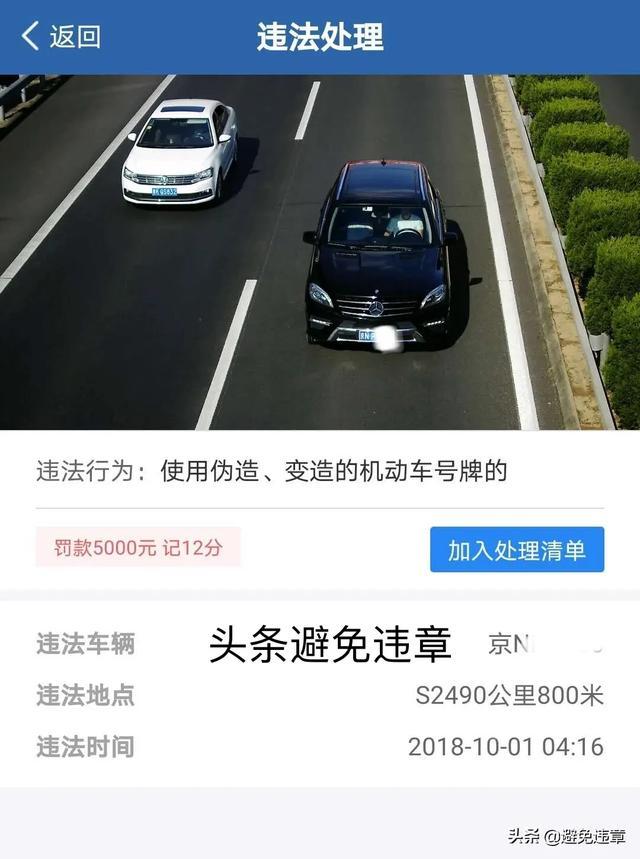The image size is (640, 859).
Task: Open the violation photo in full view
Action: tap(320, 252)
